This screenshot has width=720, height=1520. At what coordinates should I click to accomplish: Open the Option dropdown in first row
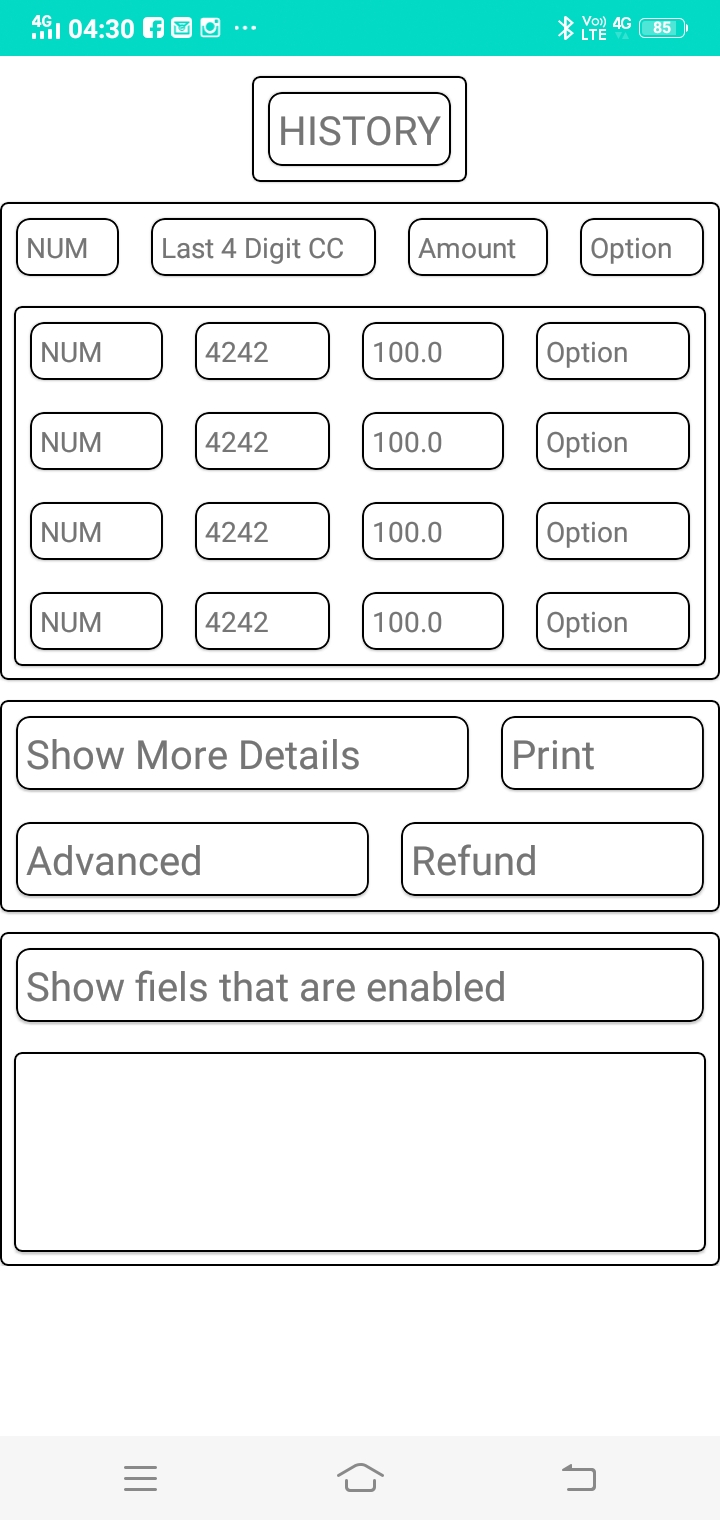coord(612,351)
